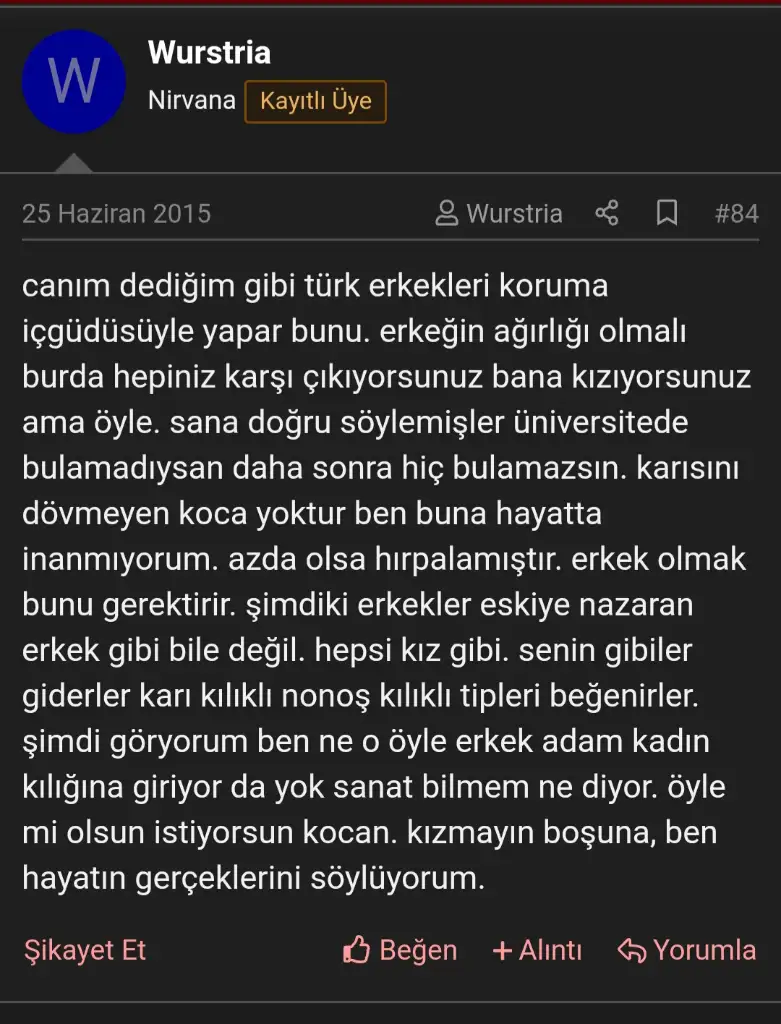Open Wurstria's profile avatar

point(74,82)
